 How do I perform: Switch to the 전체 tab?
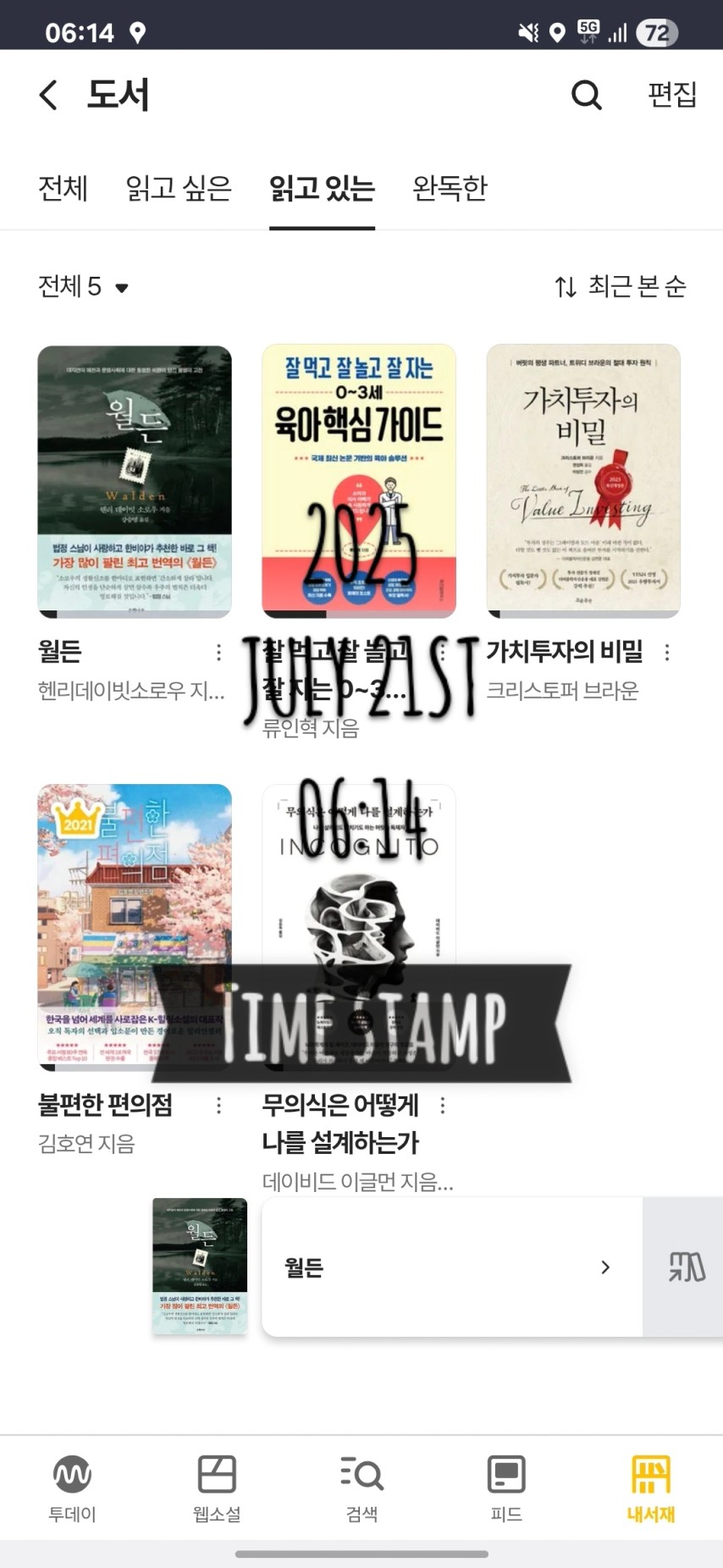pos(63,187)
